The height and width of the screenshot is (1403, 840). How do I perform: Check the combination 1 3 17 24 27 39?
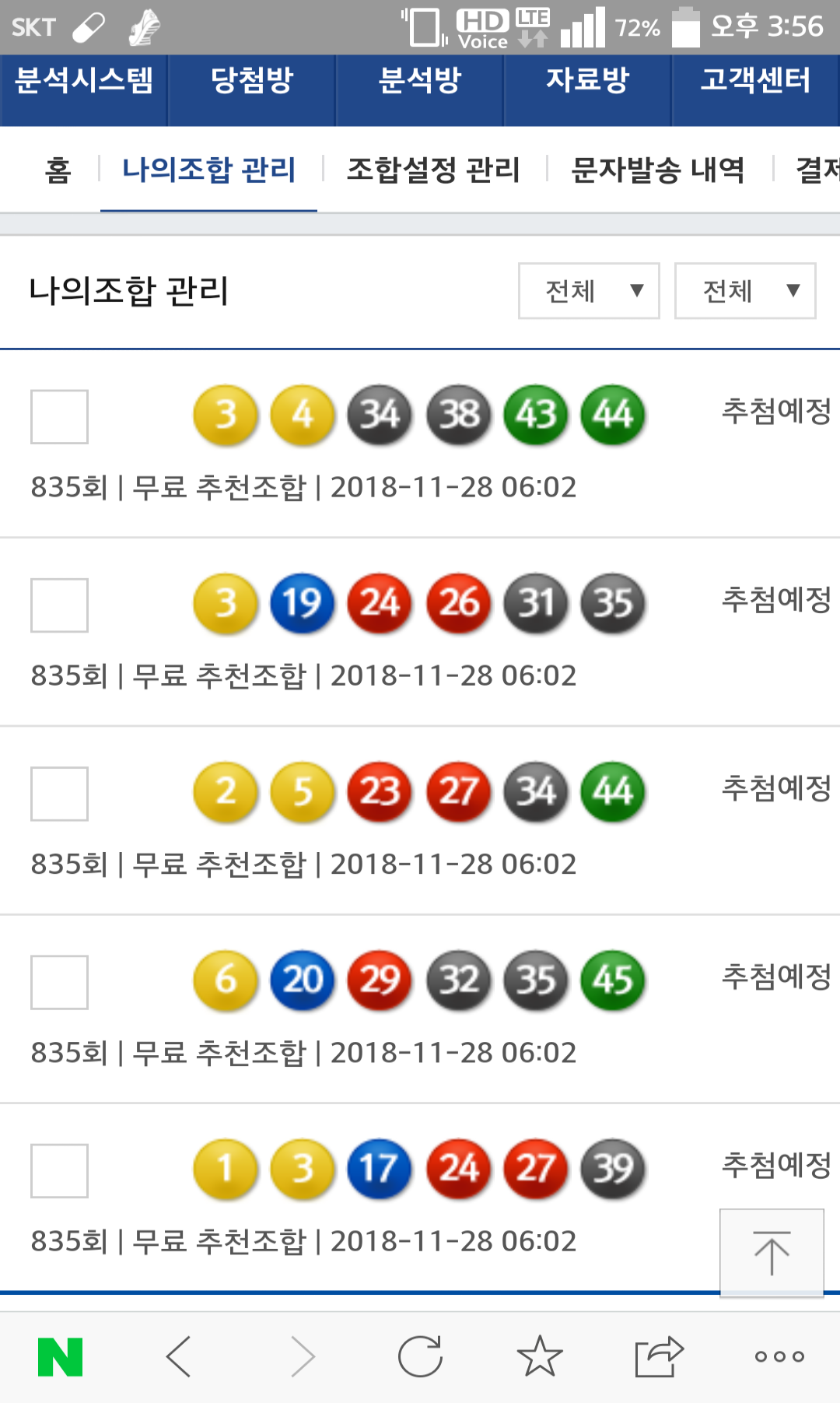click(59, 1170)
